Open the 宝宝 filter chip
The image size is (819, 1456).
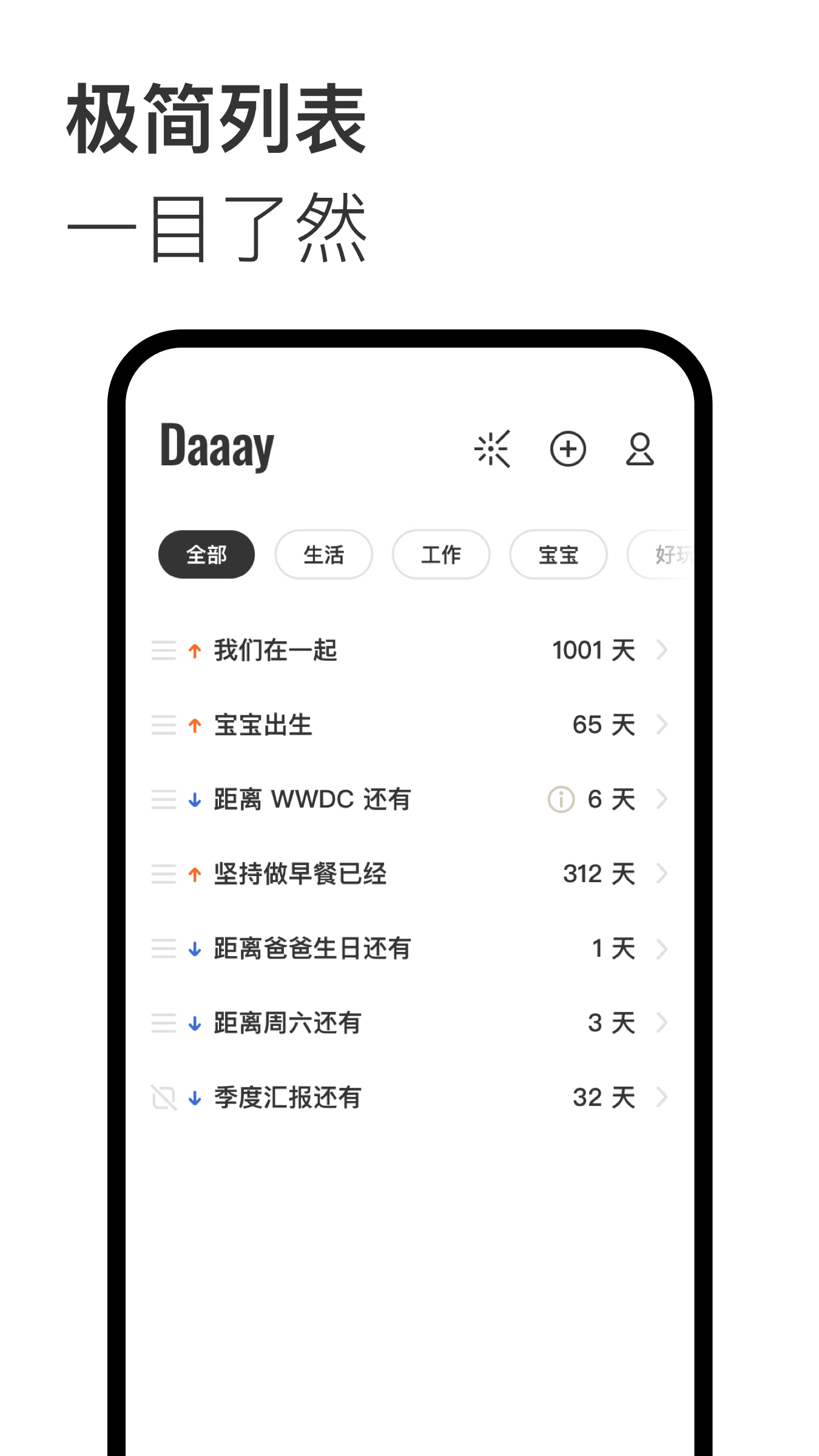[558, 554]
